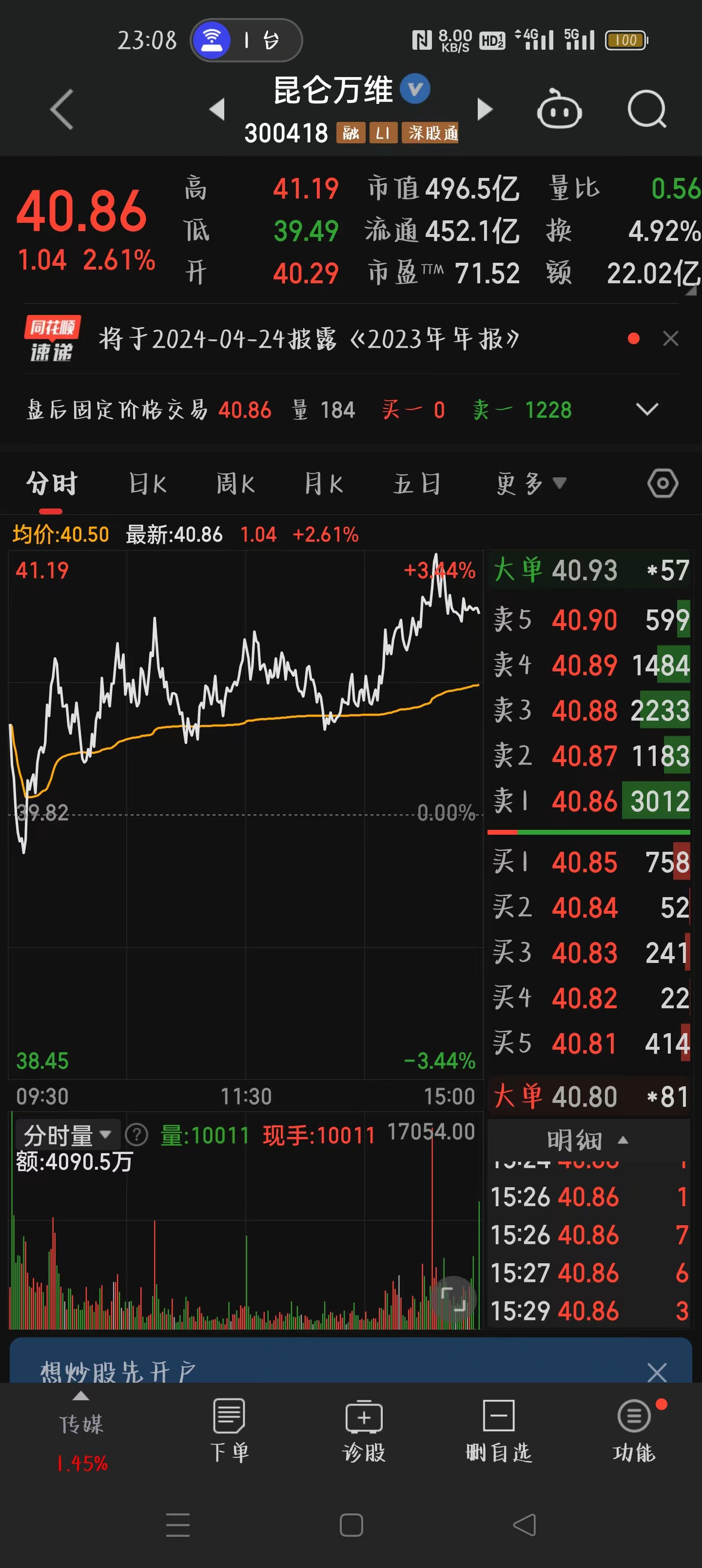The image size is (702, 1568).
Task: Toggle the 明细 trade details panel
Action: click(587, 1140)
